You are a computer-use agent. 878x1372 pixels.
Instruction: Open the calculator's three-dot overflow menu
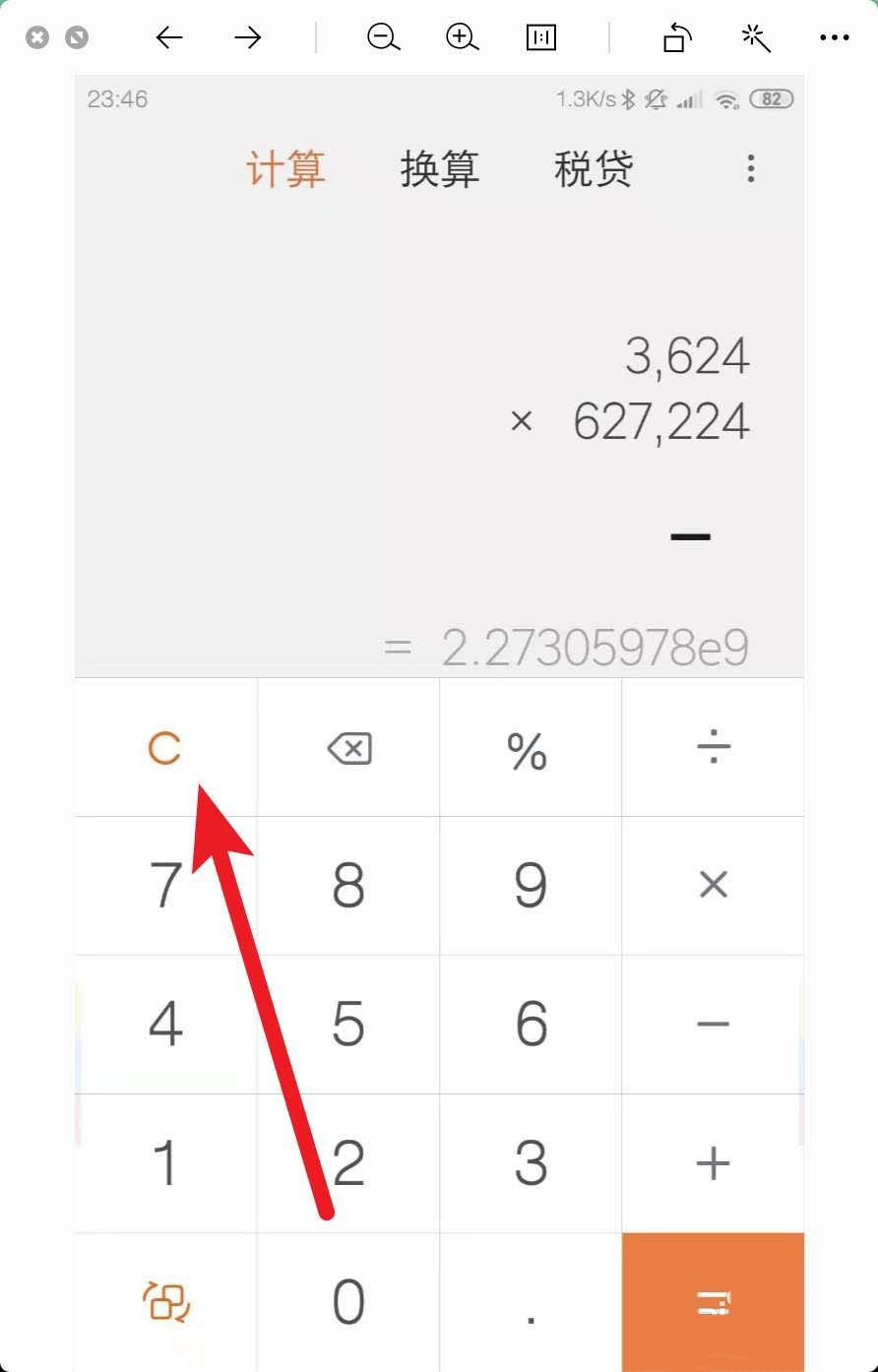750,169
